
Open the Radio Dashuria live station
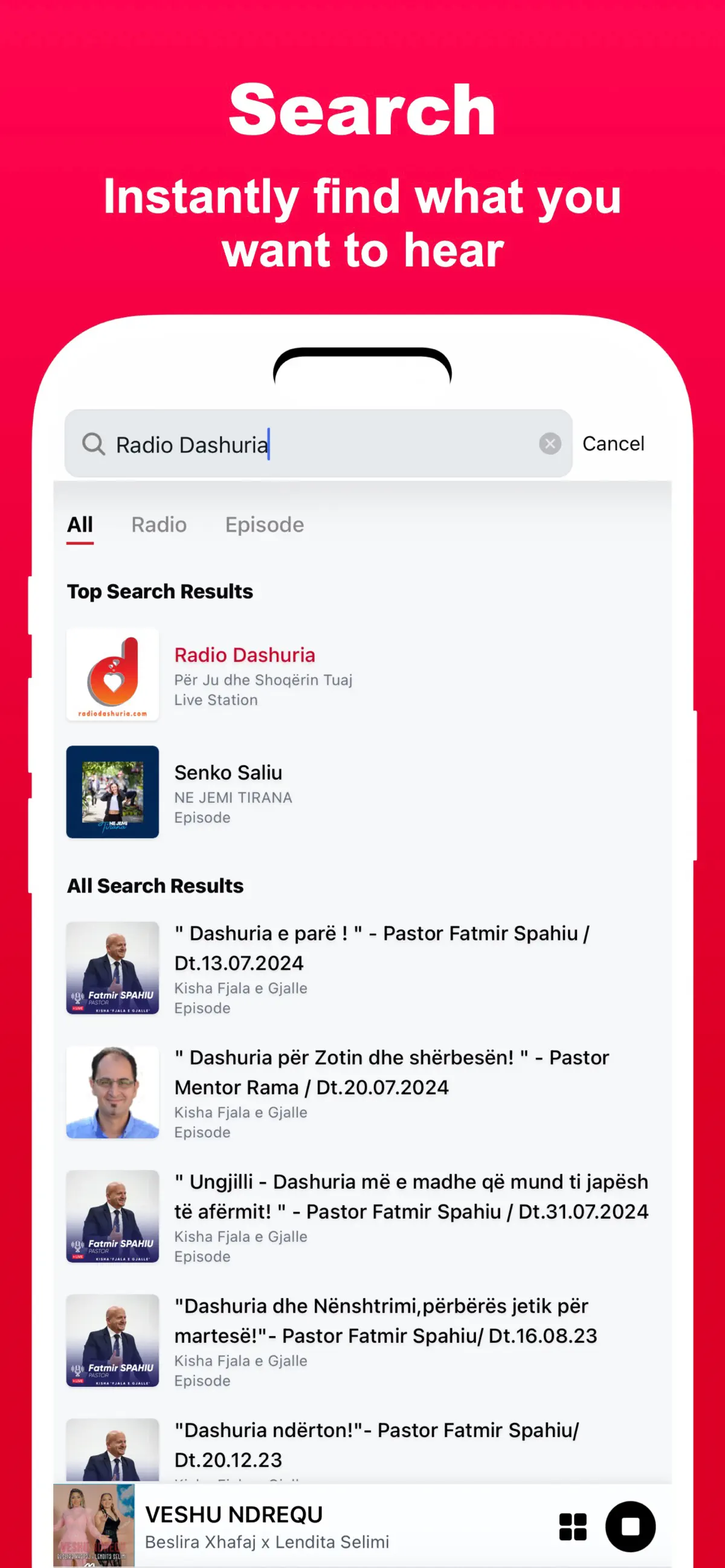pyautogui.click(x=244, y=655)
